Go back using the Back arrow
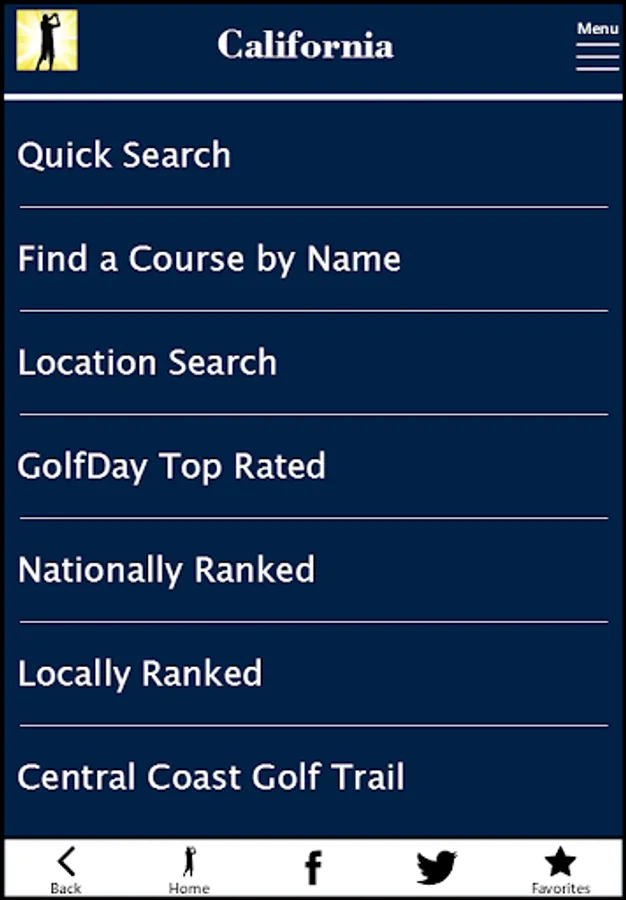Screen dimensions: 626x900 (66, 869)
